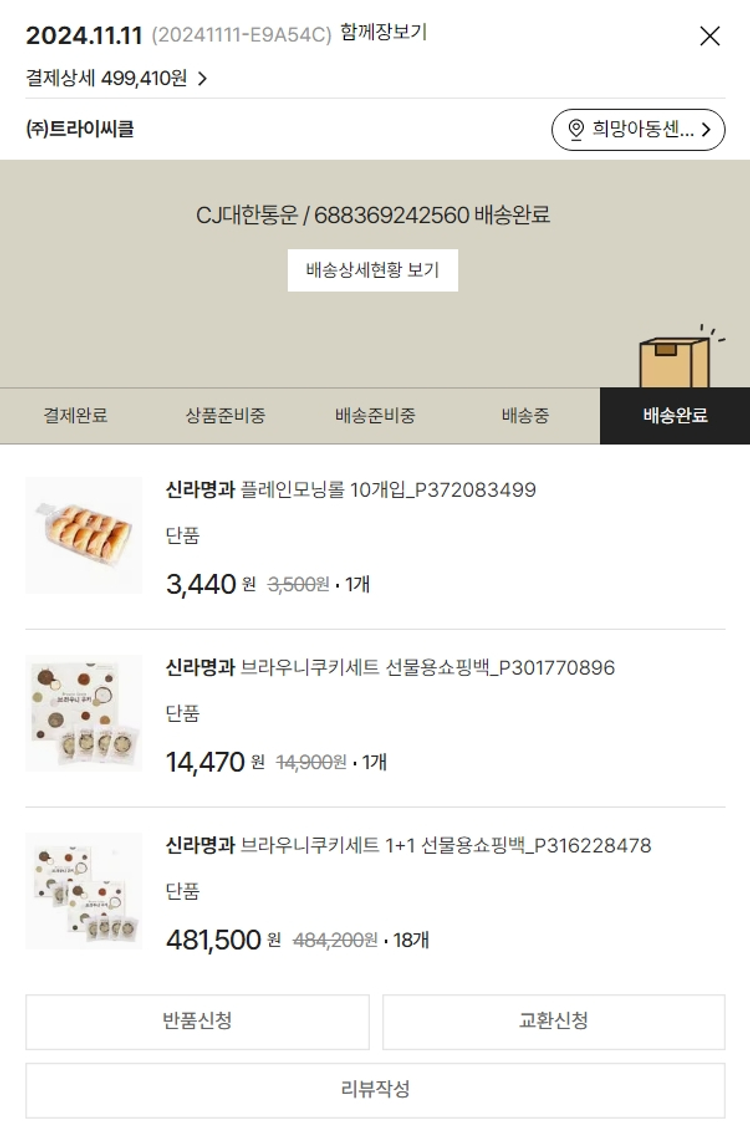Write a review with 리뷰작성
The image size is (750, 1122).
click(x=375, y=1089)
